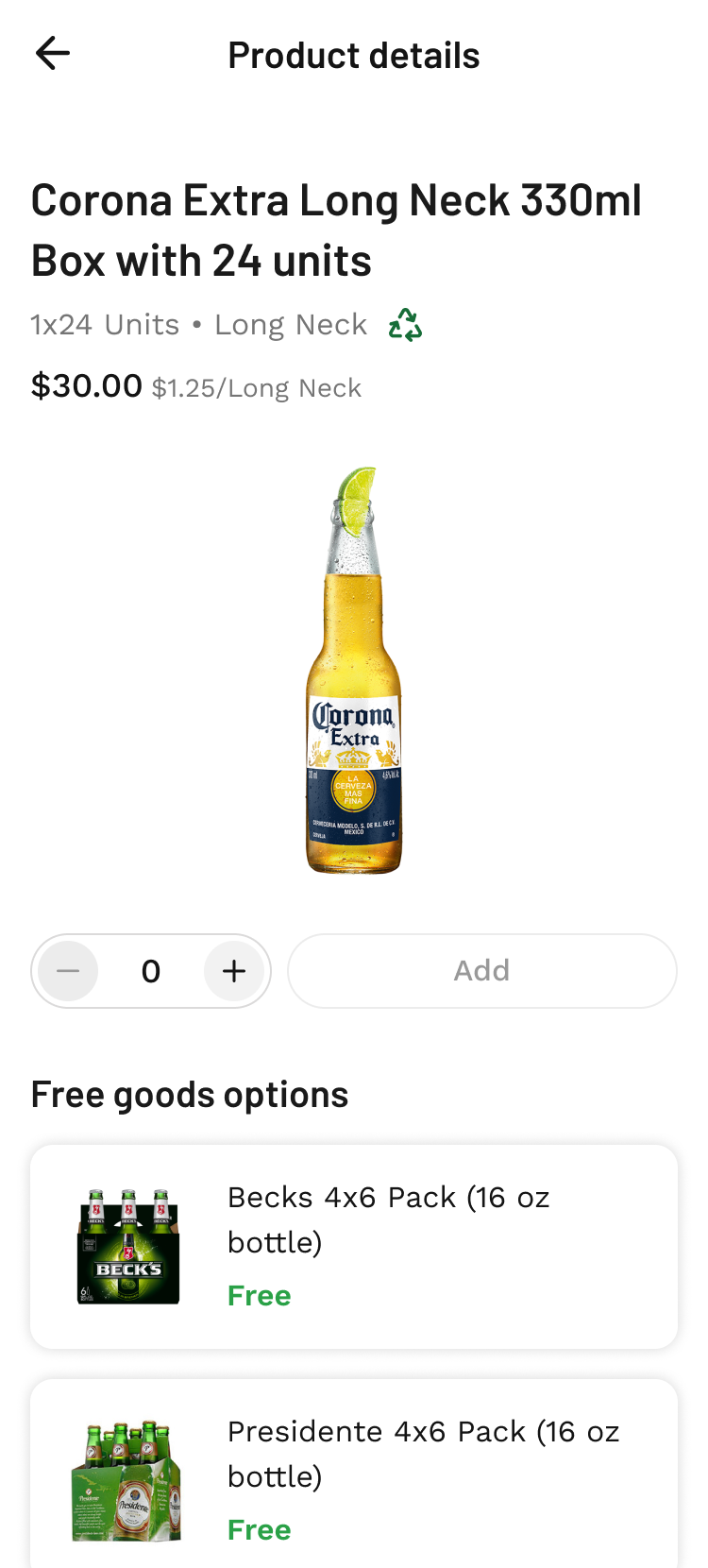This screenshot has height=1568, width=708.
Task: Click the Product details header title
Action: coord(353,54)
